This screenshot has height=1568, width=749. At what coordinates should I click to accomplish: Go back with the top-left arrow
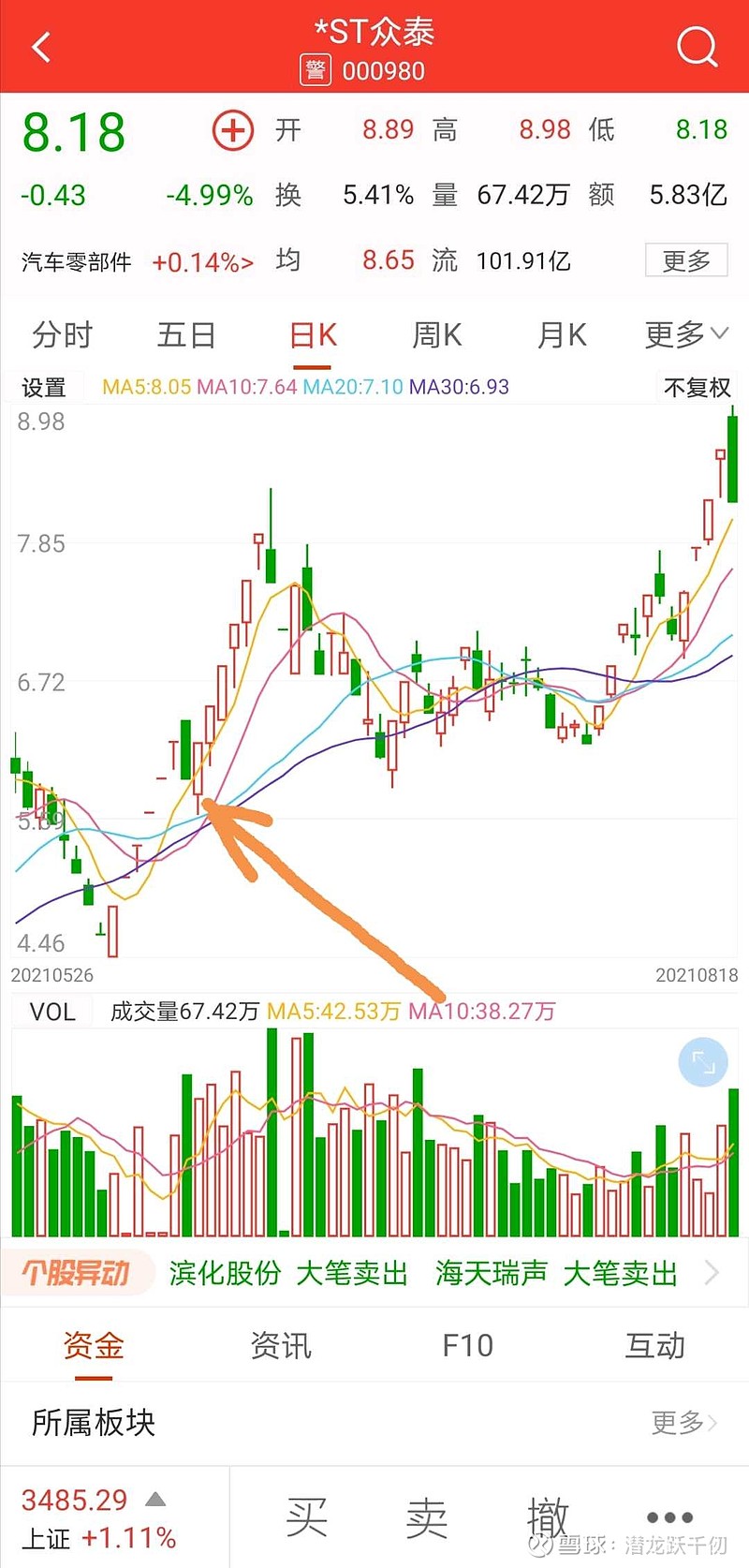point(41,47)
